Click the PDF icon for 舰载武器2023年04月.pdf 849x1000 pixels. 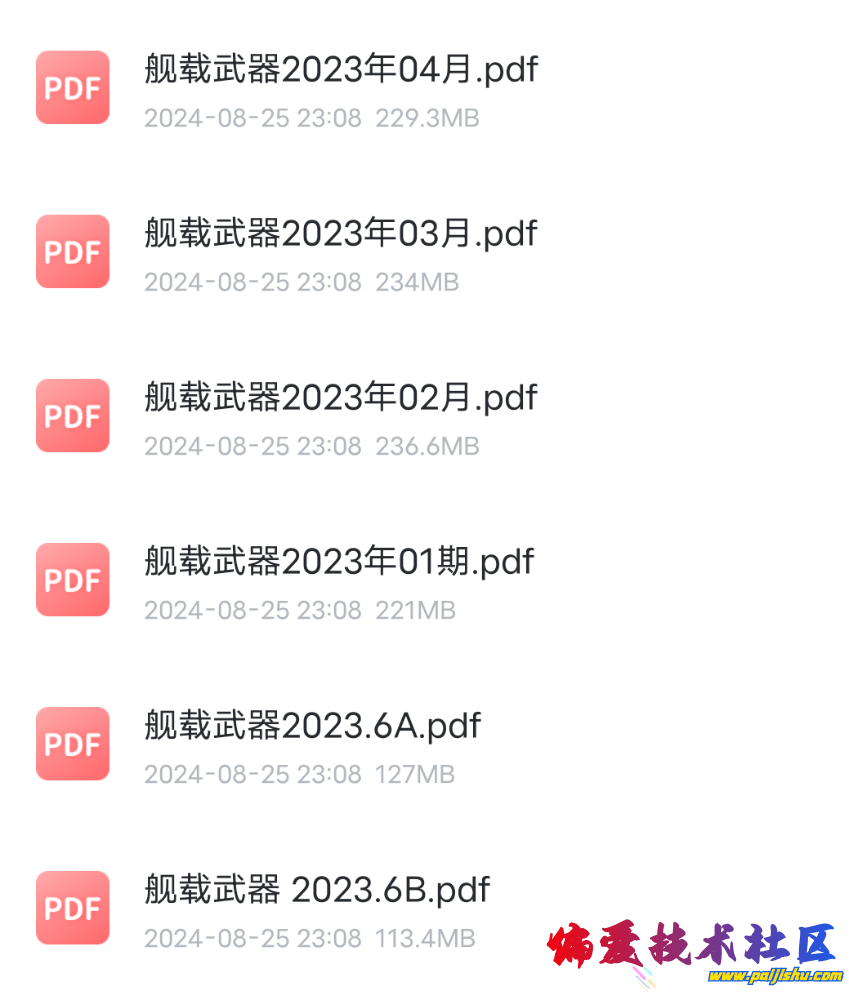72,88
